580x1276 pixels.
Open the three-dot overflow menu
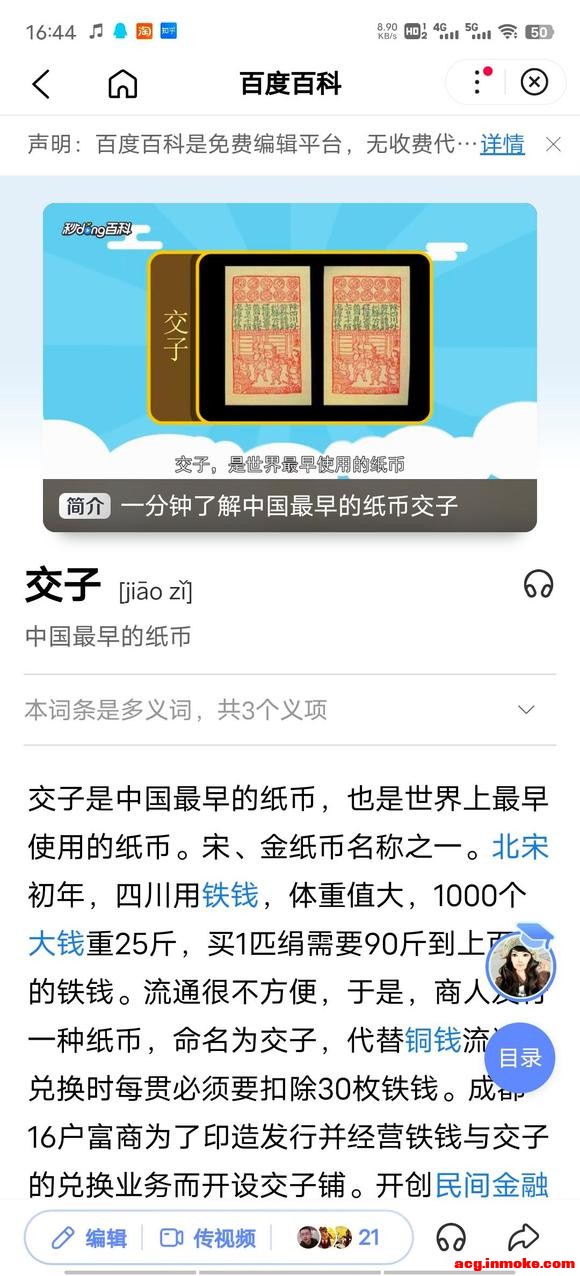point(479,82)
